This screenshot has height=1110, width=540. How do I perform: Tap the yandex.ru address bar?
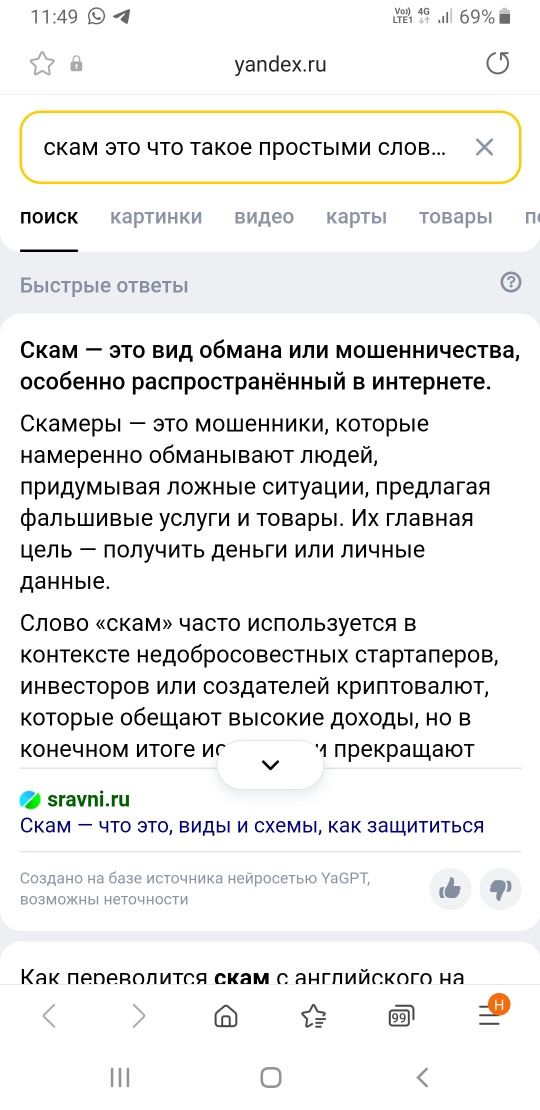(280, 65)
